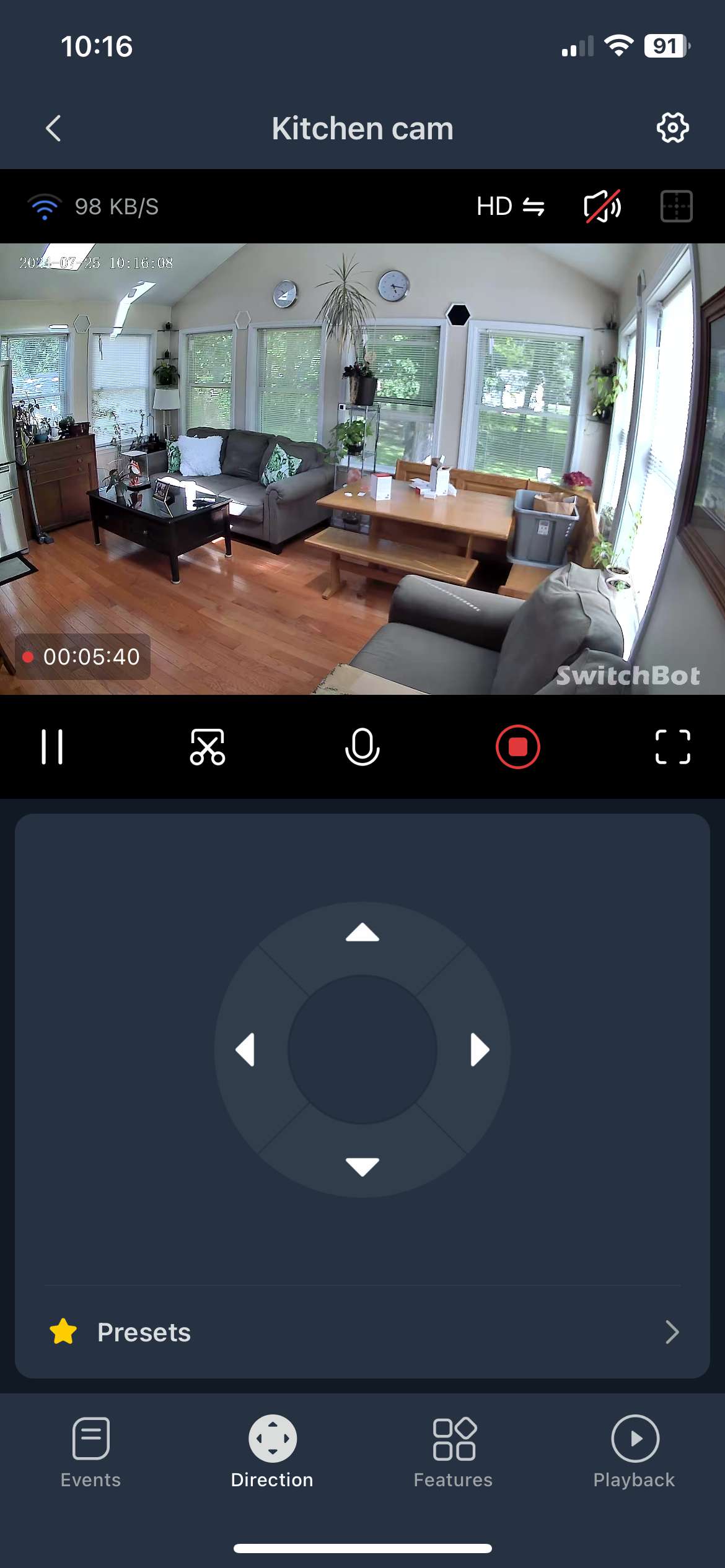
Task: Pause the live video stream
Action: tap(53, 746)
